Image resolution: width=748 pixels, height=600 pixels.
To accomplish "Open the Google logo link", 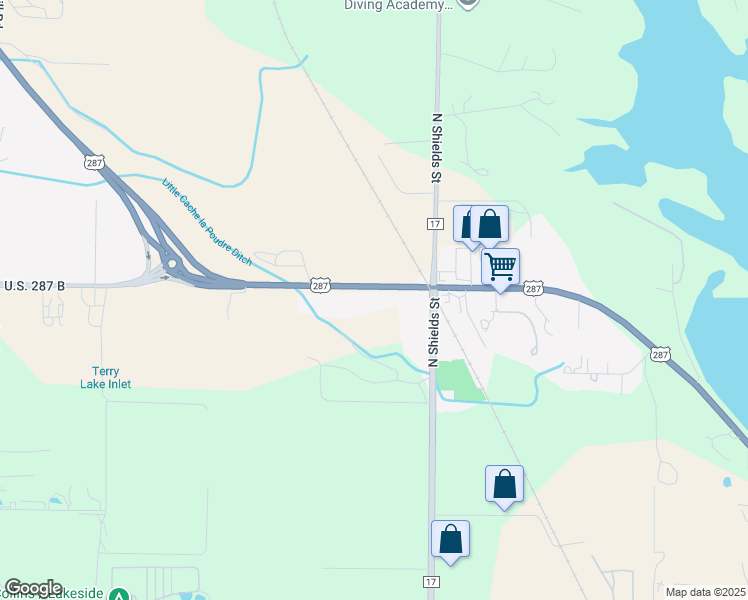I will (x=33, y=588).
